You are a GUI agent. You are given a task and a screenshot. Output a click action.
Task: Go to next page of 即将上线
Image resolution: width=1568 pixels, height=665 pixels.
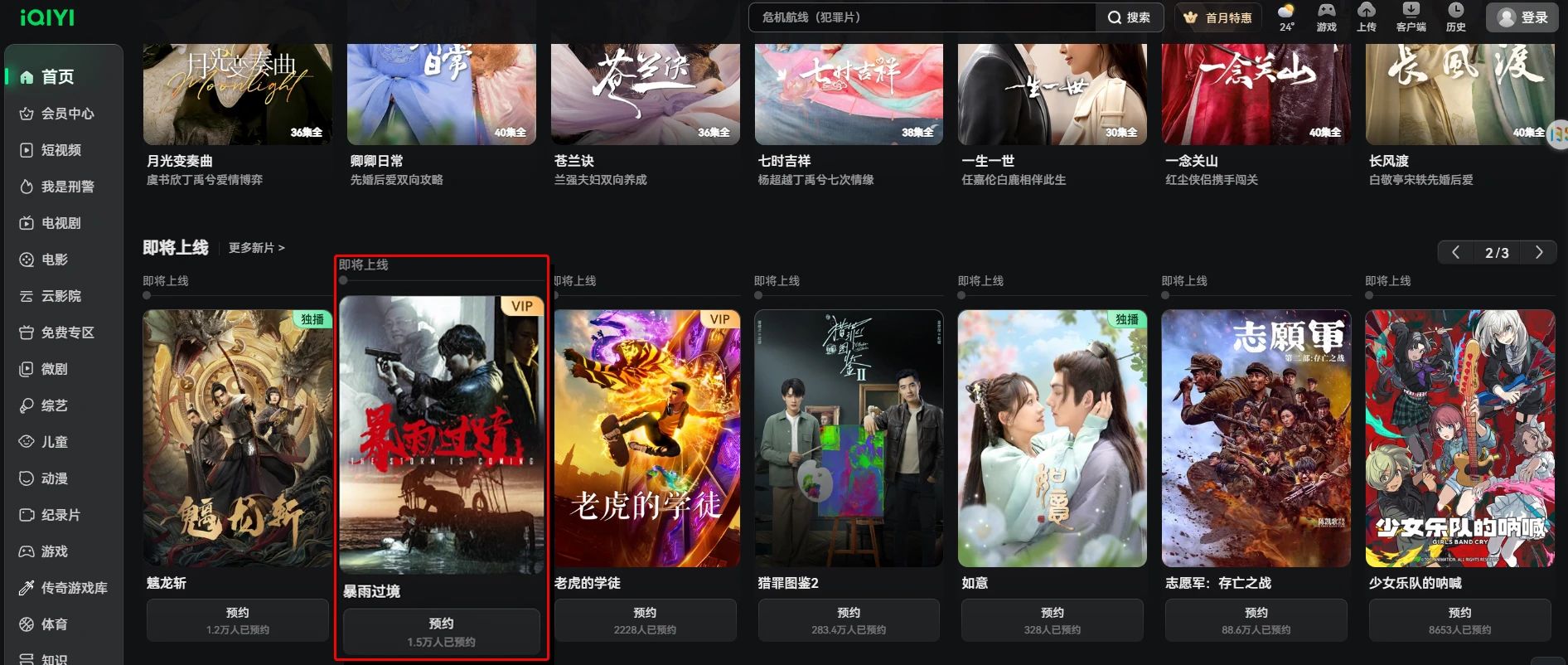click(x=1539, y=252)
